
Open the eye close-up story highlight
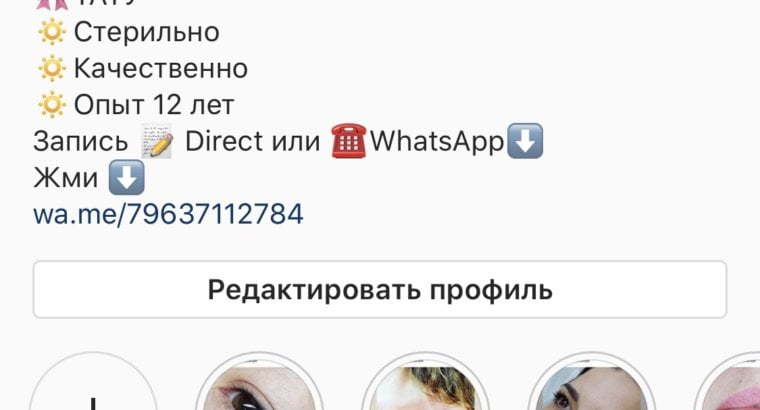click(260, 393)
